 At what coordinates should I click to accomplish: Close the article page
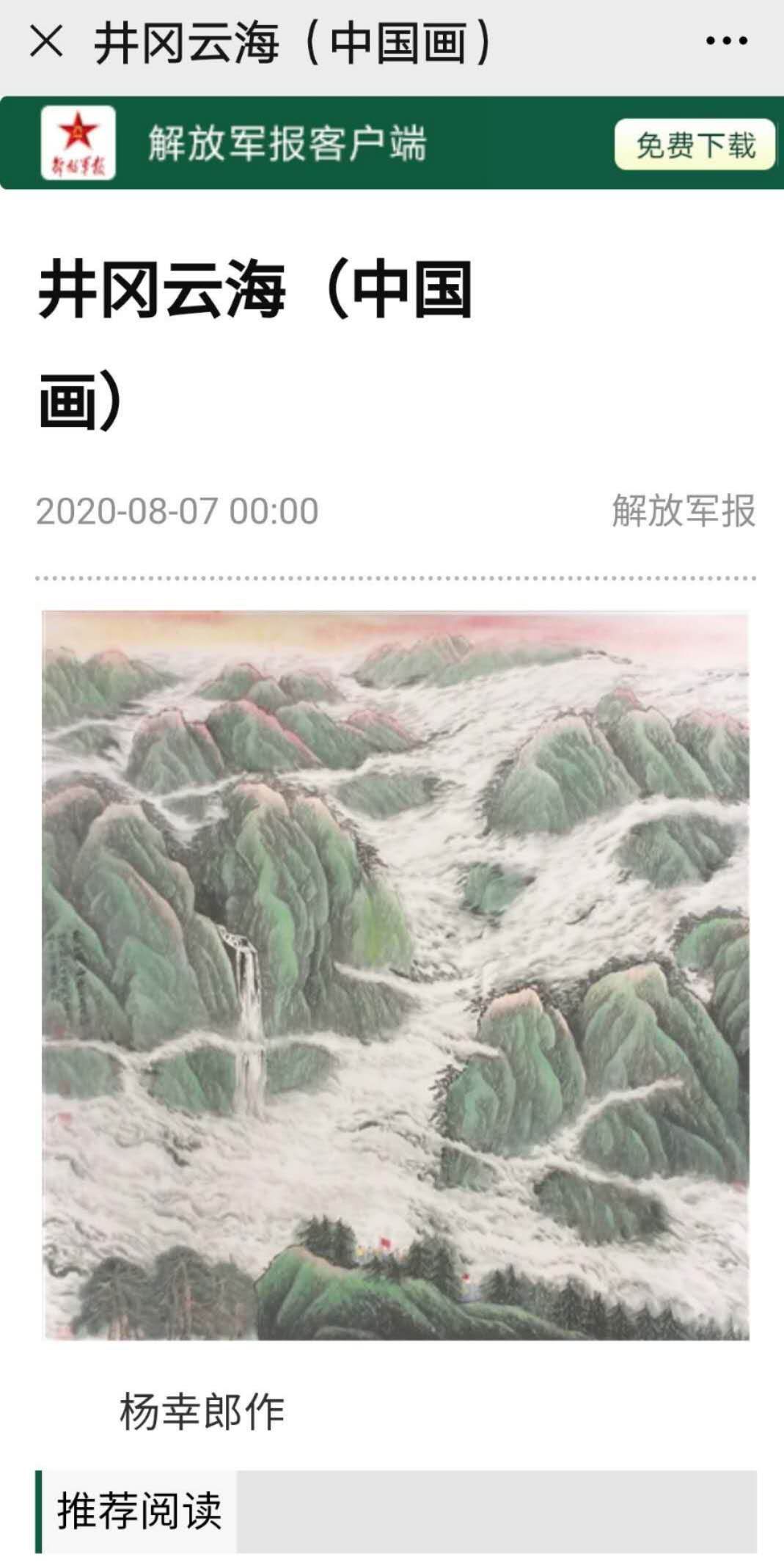[x=46, y=41]
